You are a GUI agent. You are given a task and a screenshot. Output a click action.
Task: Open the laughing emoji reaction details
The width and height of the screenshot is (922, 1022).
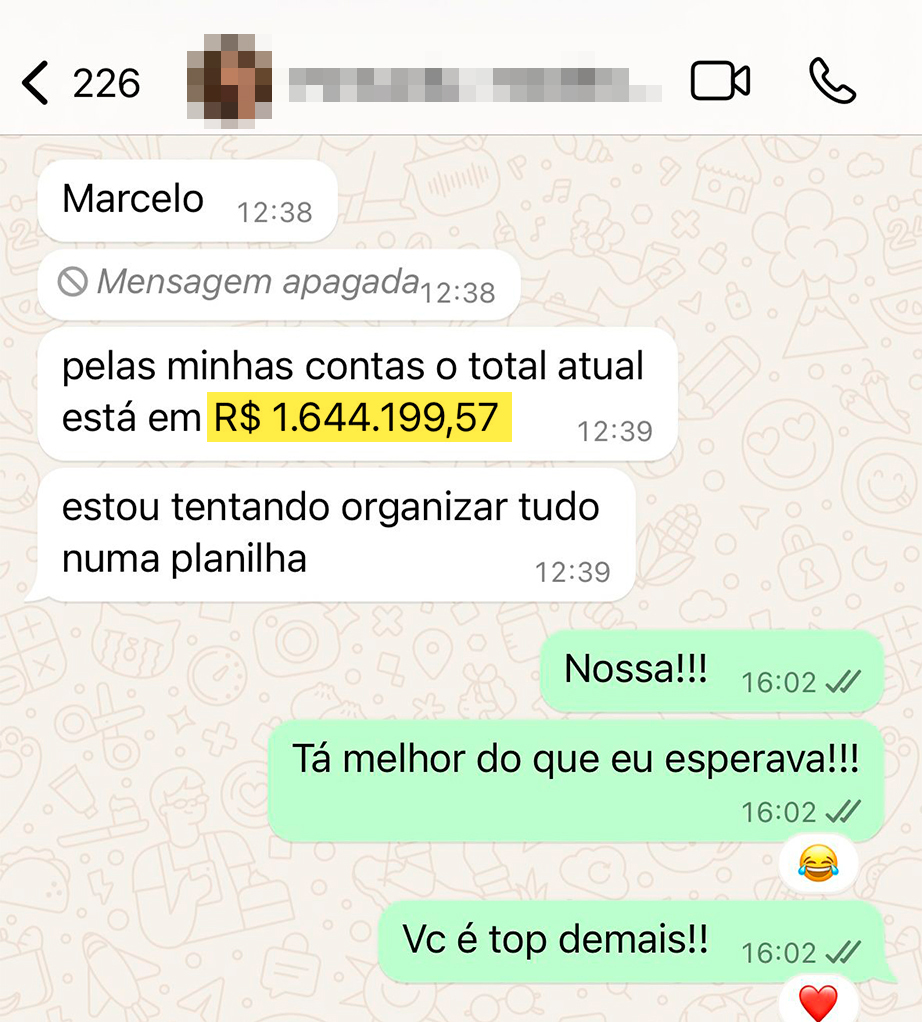click(x=818, y=861)
